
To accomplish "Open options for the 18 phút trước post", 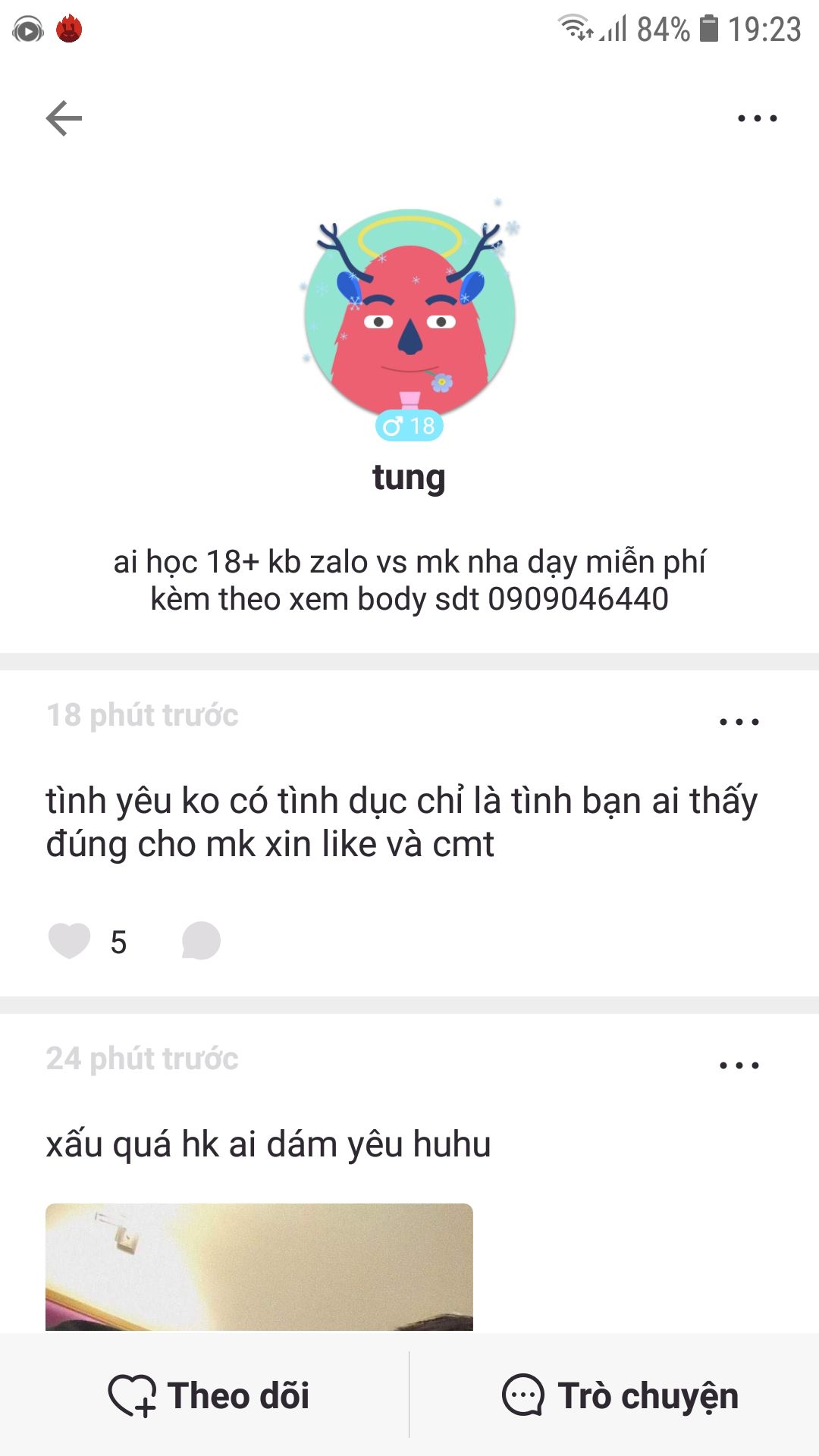I will click(x=739, y=721).
